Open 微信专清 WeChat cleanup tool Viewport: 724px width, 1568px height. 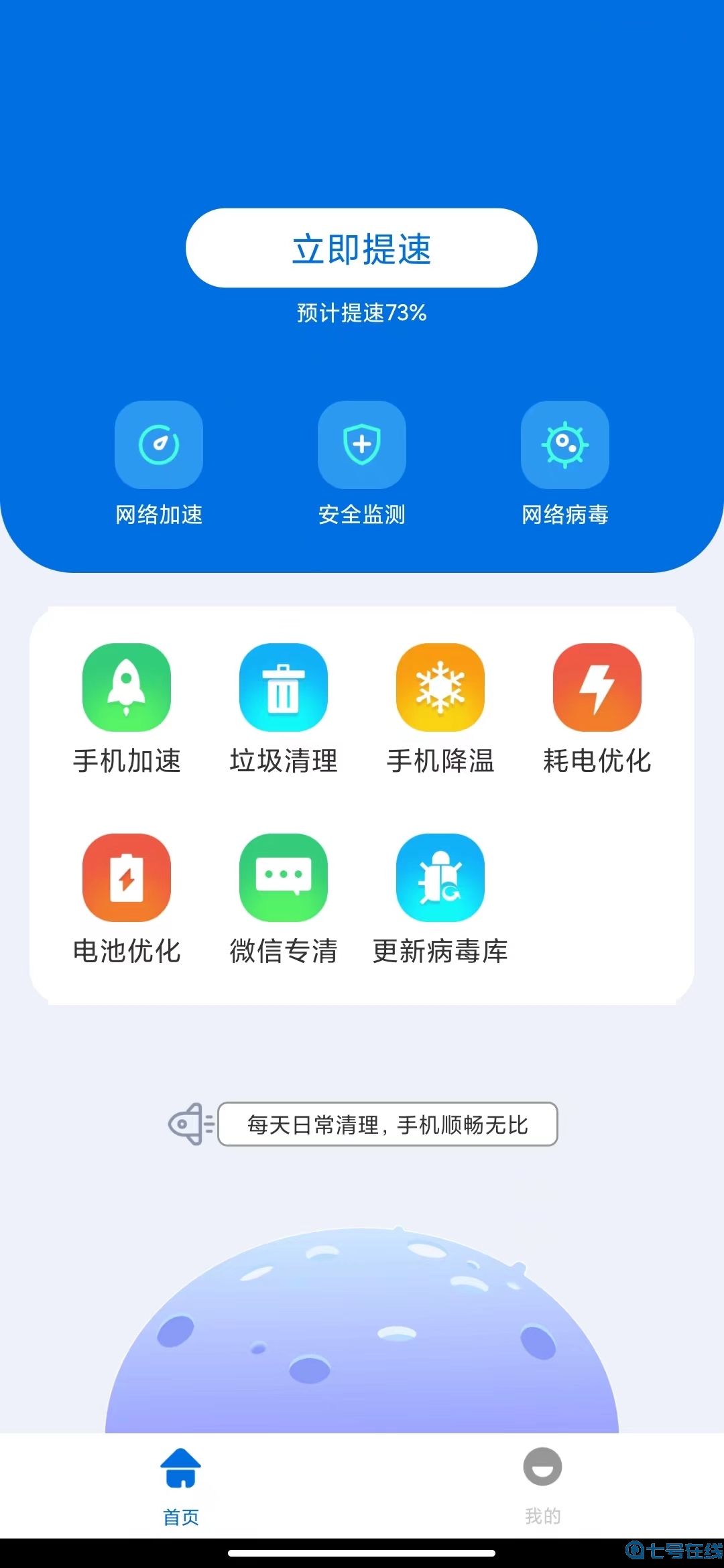[283, 878]
